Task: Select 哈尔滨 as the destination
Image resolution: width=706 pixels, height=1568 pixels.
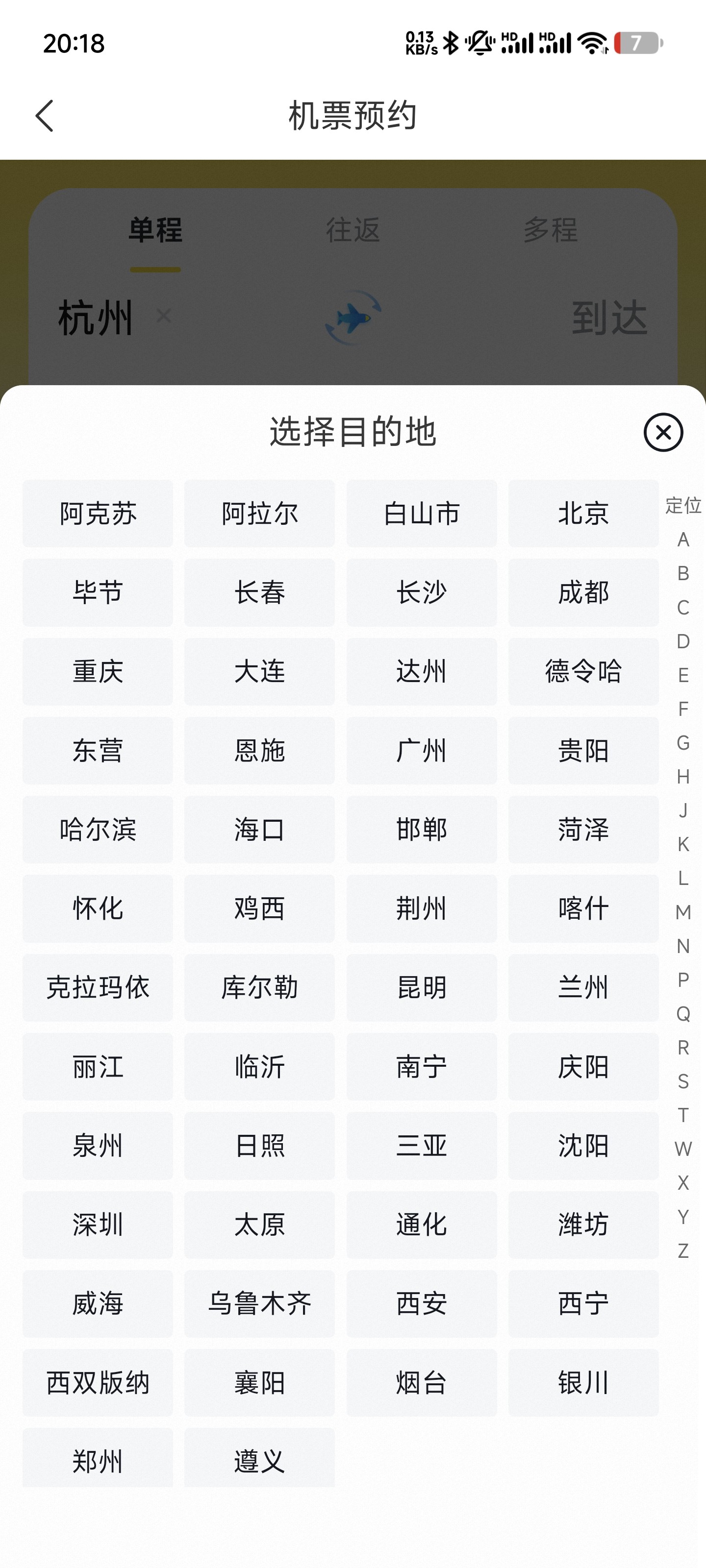Action: point(98,829)
